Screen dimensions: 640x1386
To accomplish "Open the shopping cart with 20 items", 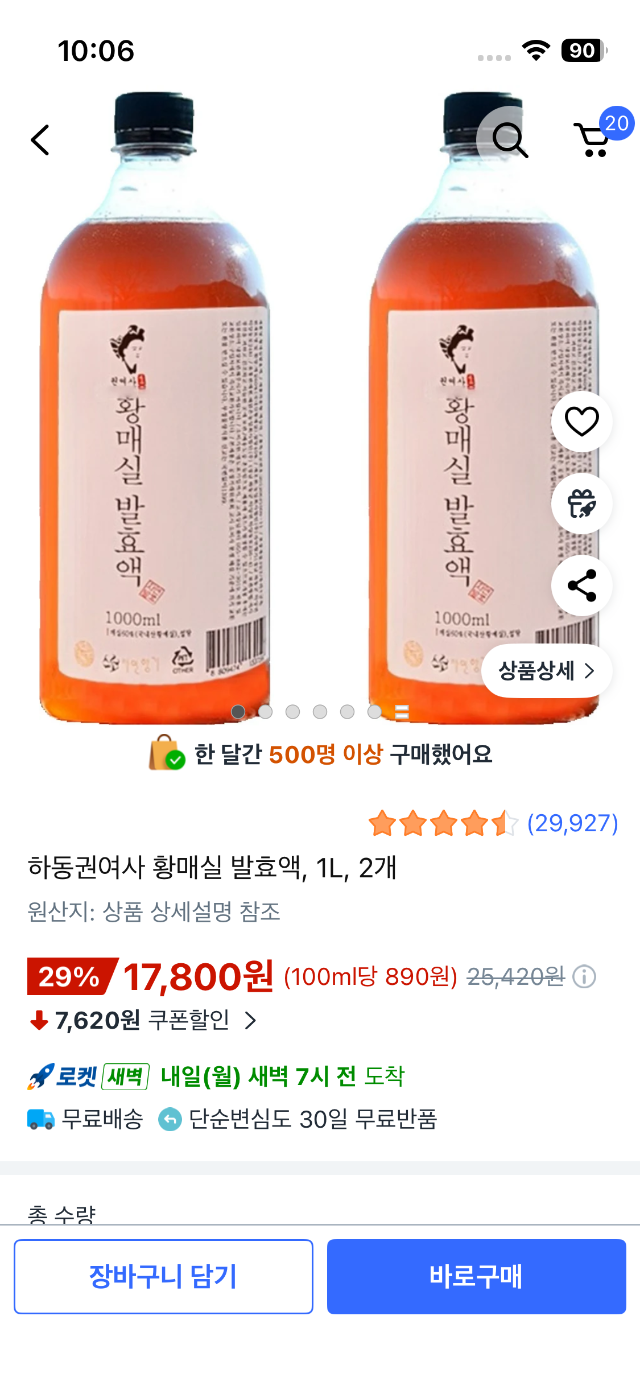I will coord(593,140).
